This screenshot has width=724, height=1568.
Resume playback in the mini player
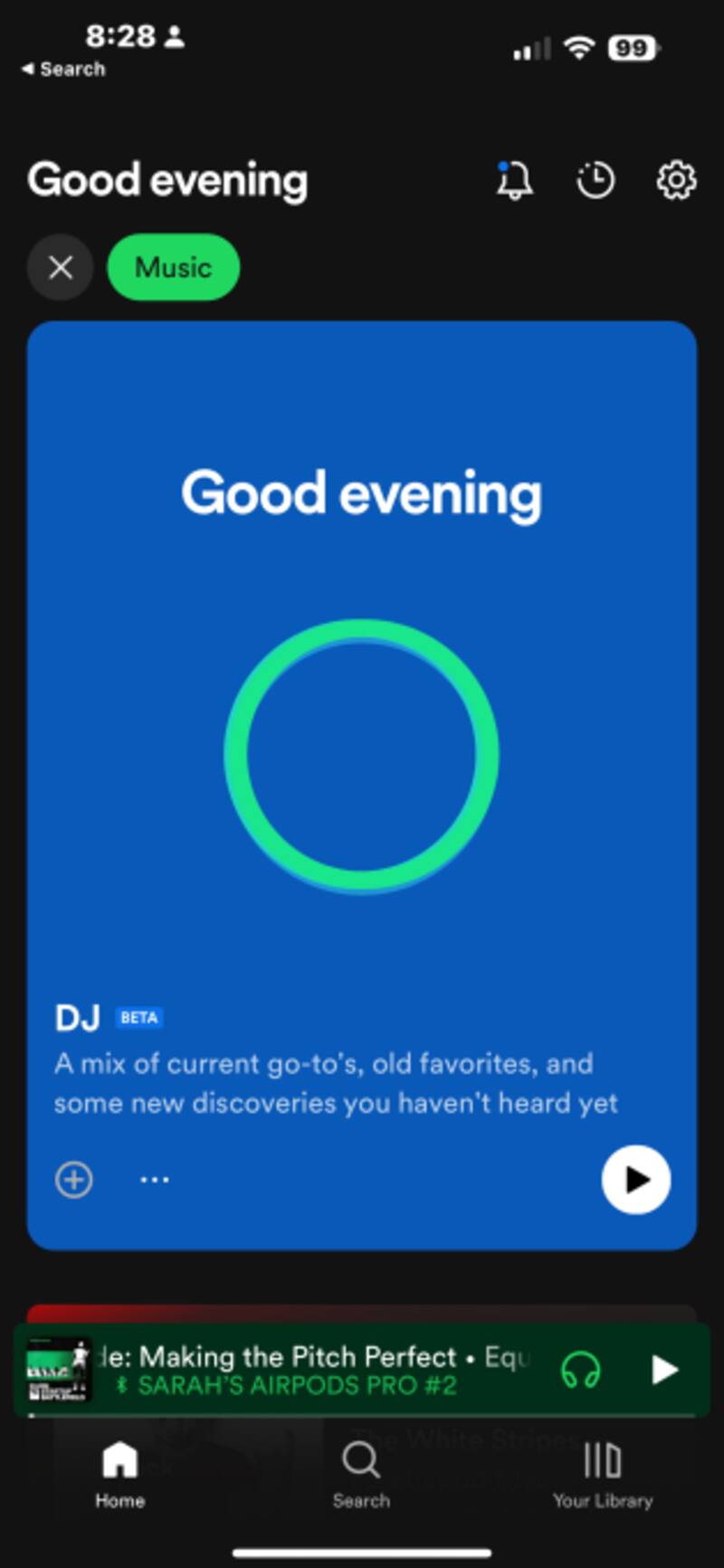(664, 1369)
